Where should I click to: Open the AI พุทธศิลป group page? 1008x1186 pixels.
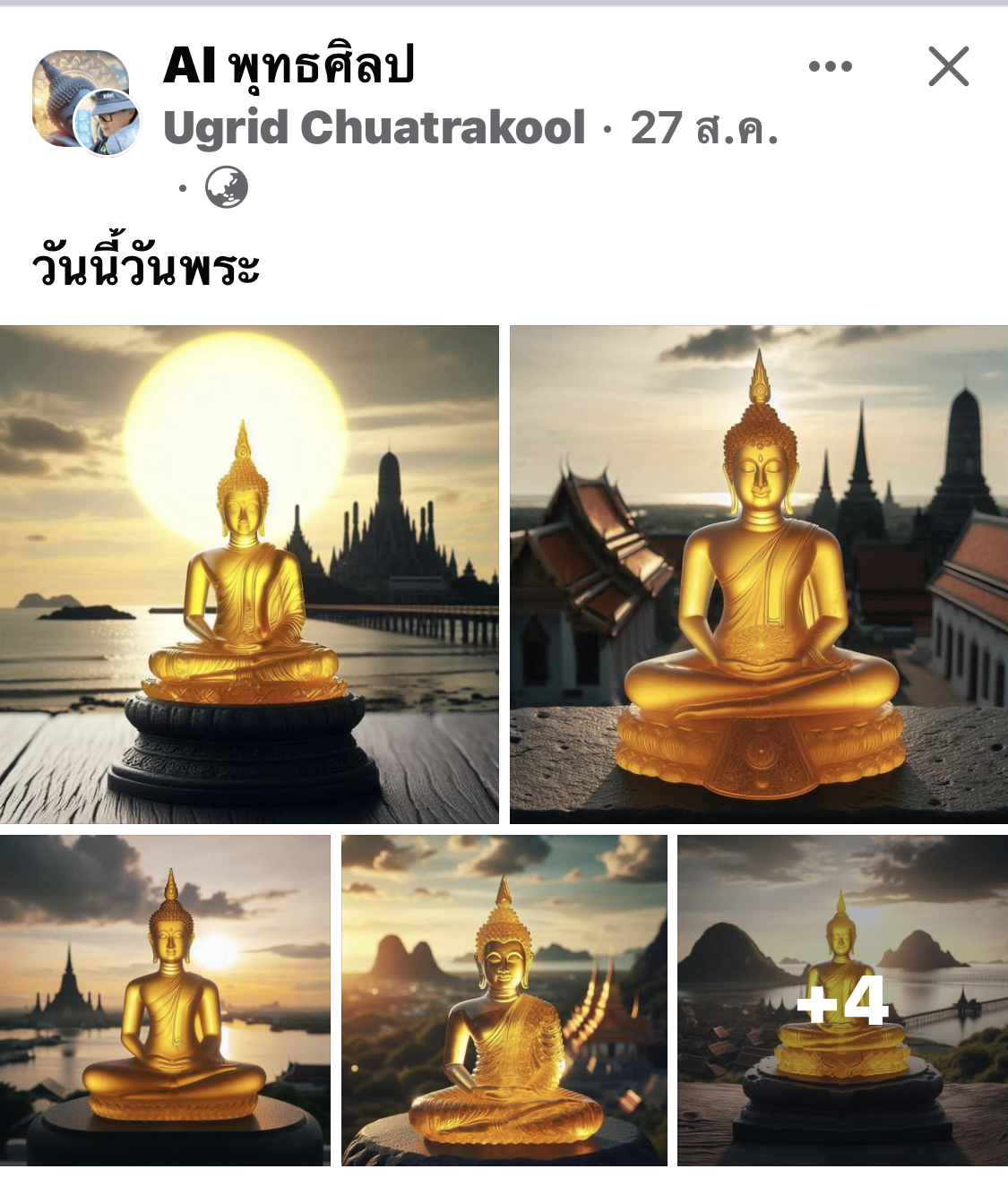pos(289,66)
